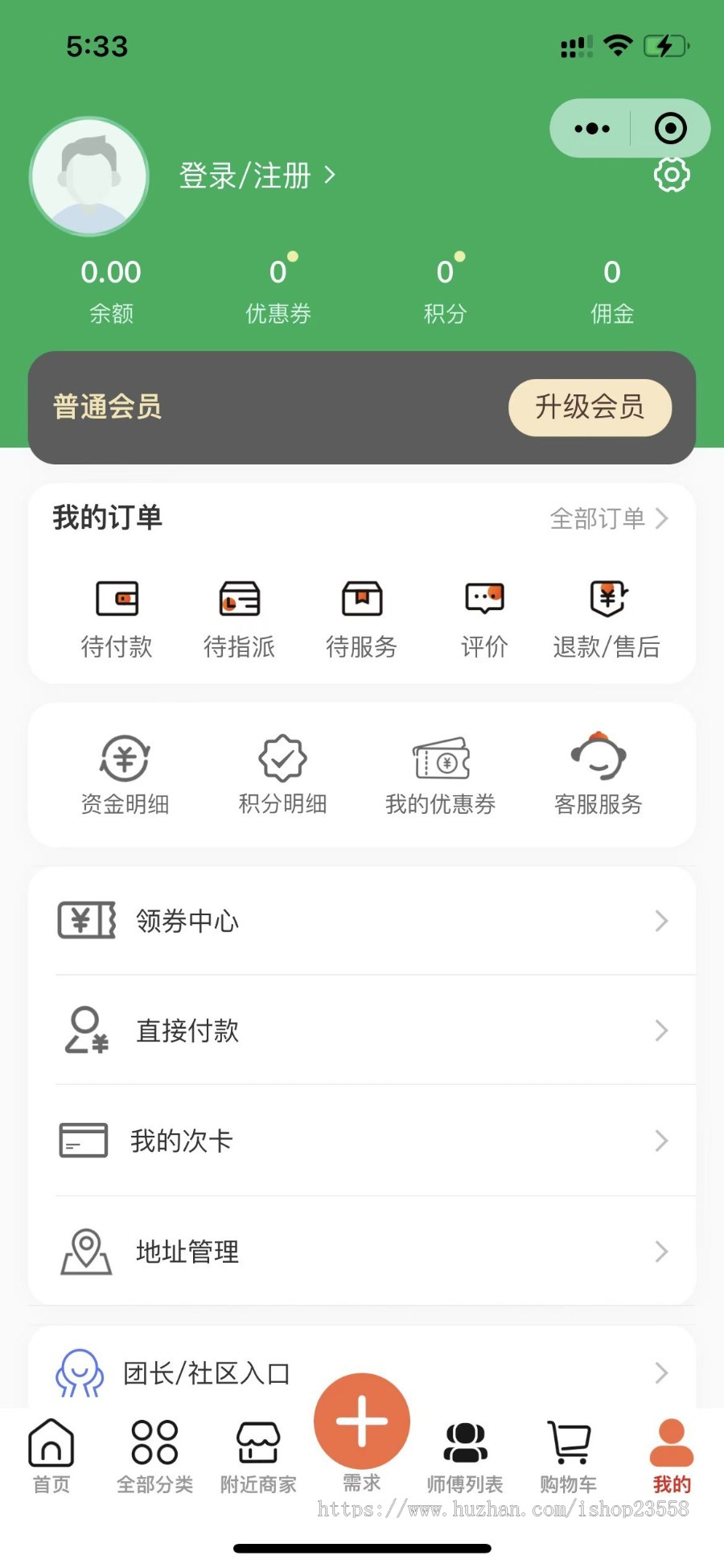Viewport: 724px width, 1568px height.
Task: Open the settings gear icon
Action: point(672,175)
